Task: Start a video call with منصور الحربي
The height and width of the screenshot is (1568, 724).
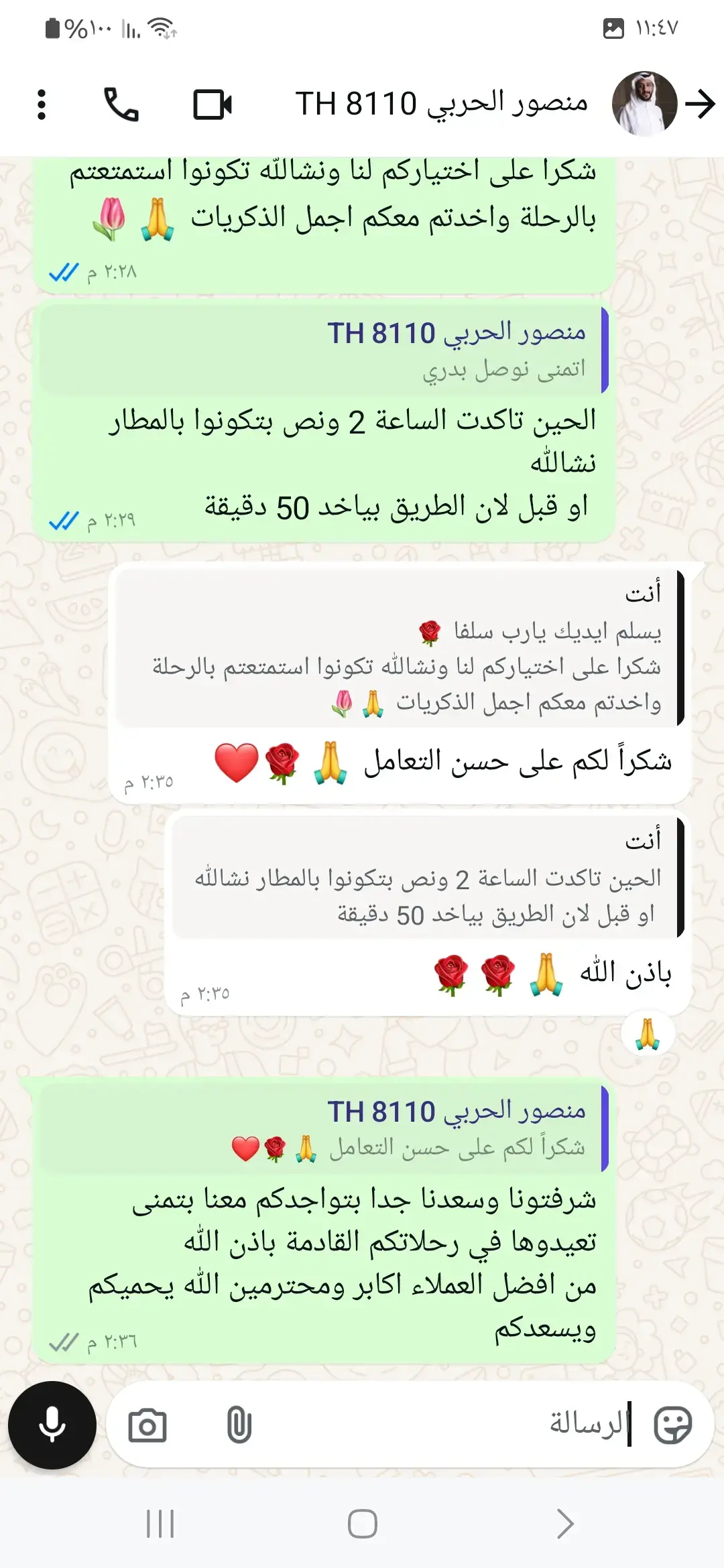Action: click(x=213, y=105)
